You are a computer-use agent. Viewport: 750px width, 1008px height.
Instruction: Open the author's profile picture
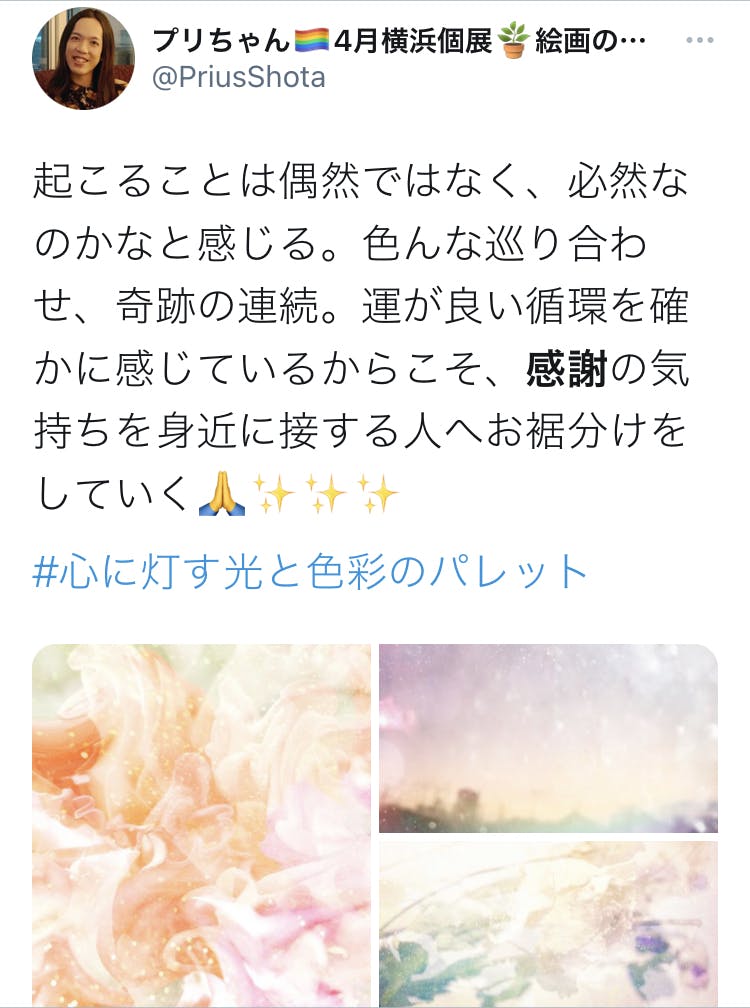[x=84, y=58]
